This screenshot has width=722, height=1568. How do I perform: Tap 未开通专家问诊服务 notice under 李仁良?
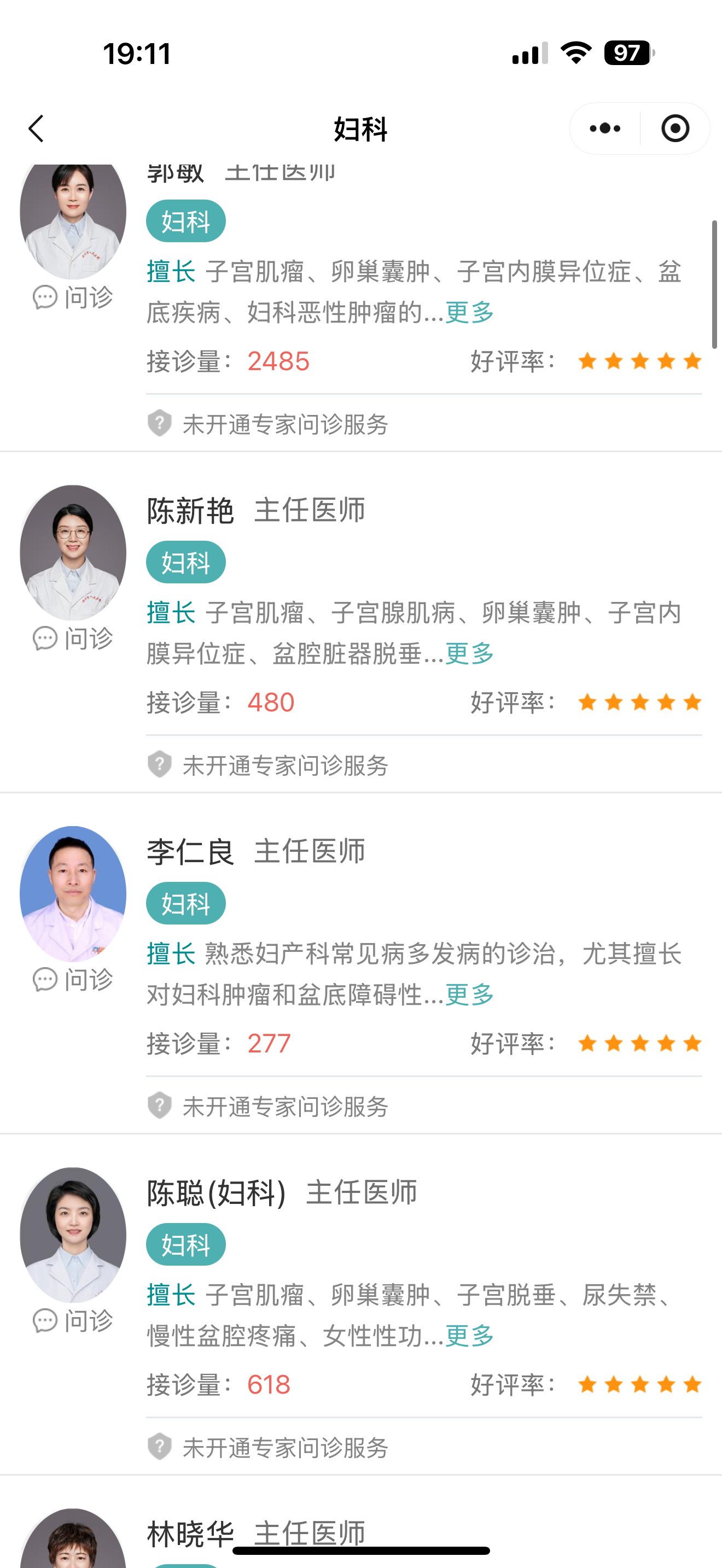point(285,1107)
